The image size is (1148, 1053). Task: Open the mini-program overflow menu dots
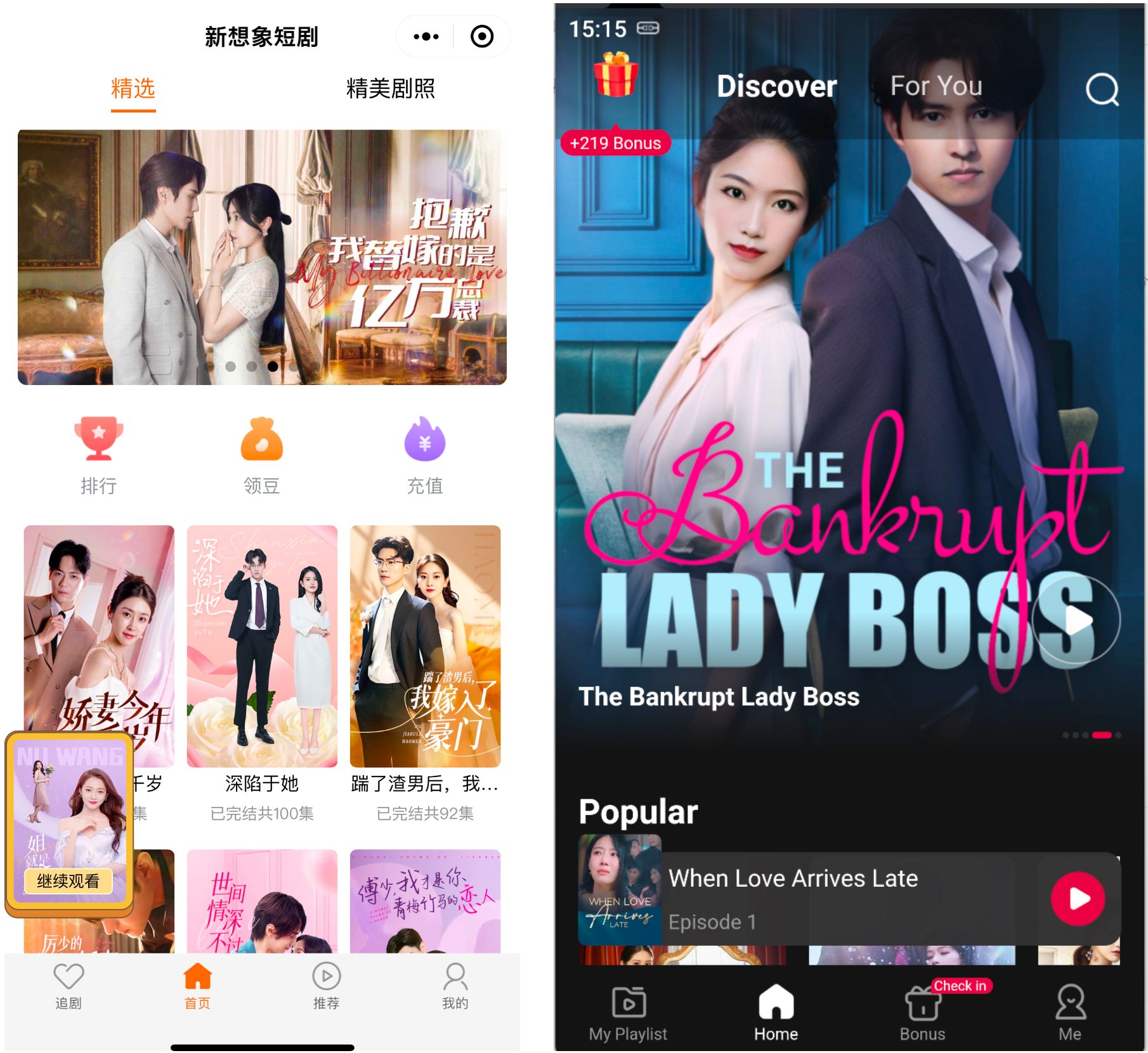(x=426, y=37)
